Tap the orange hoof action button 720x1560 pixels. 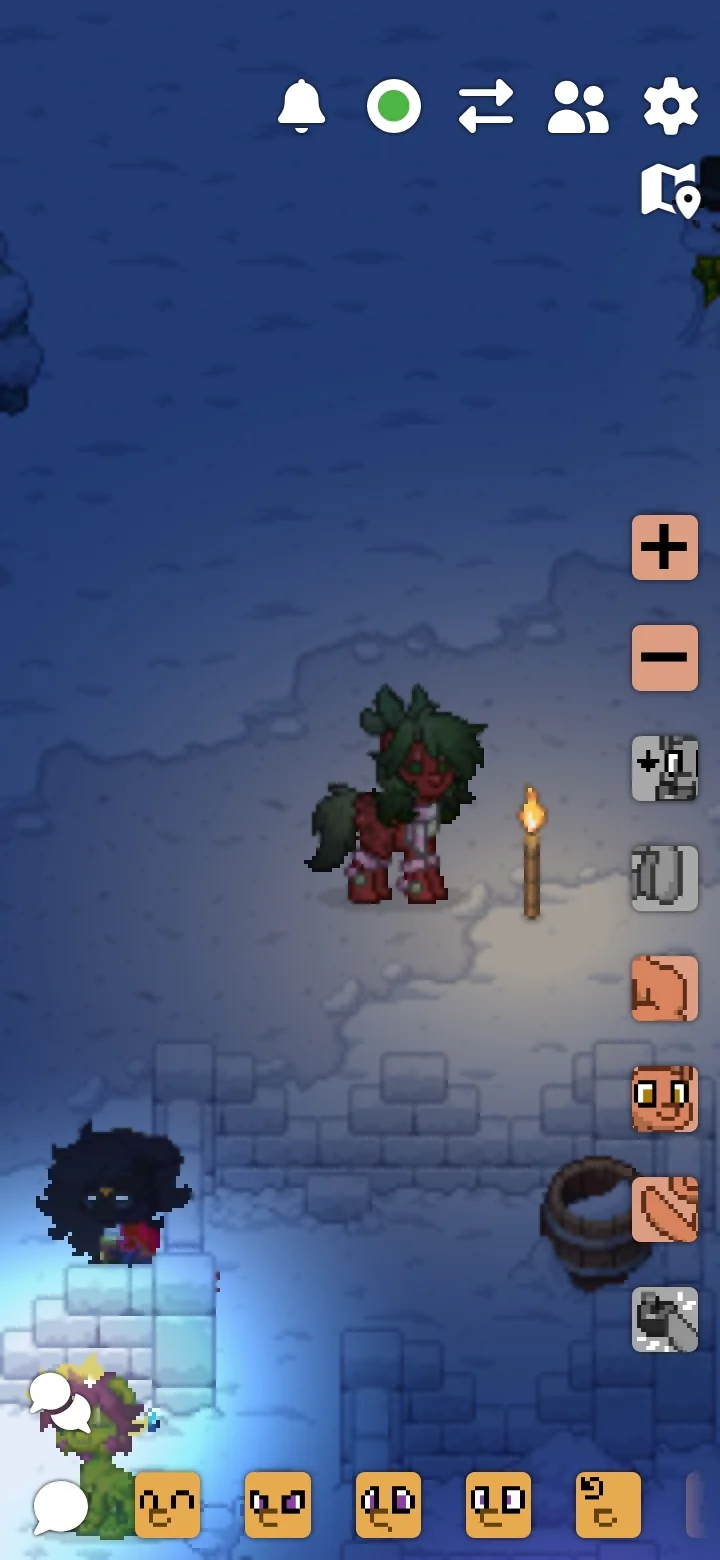[664, 988]
